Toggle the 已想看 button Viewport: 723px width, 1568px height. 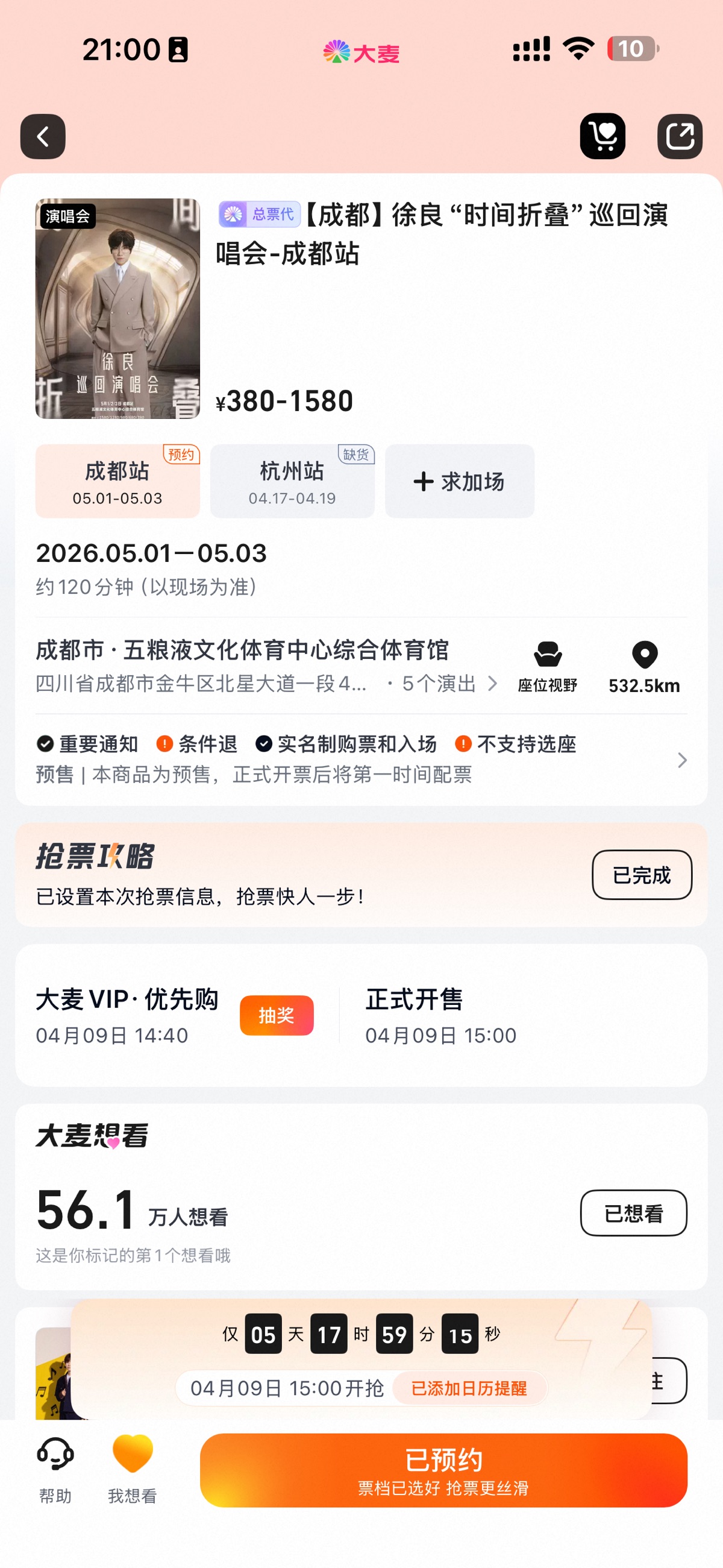pos(633,1212)
